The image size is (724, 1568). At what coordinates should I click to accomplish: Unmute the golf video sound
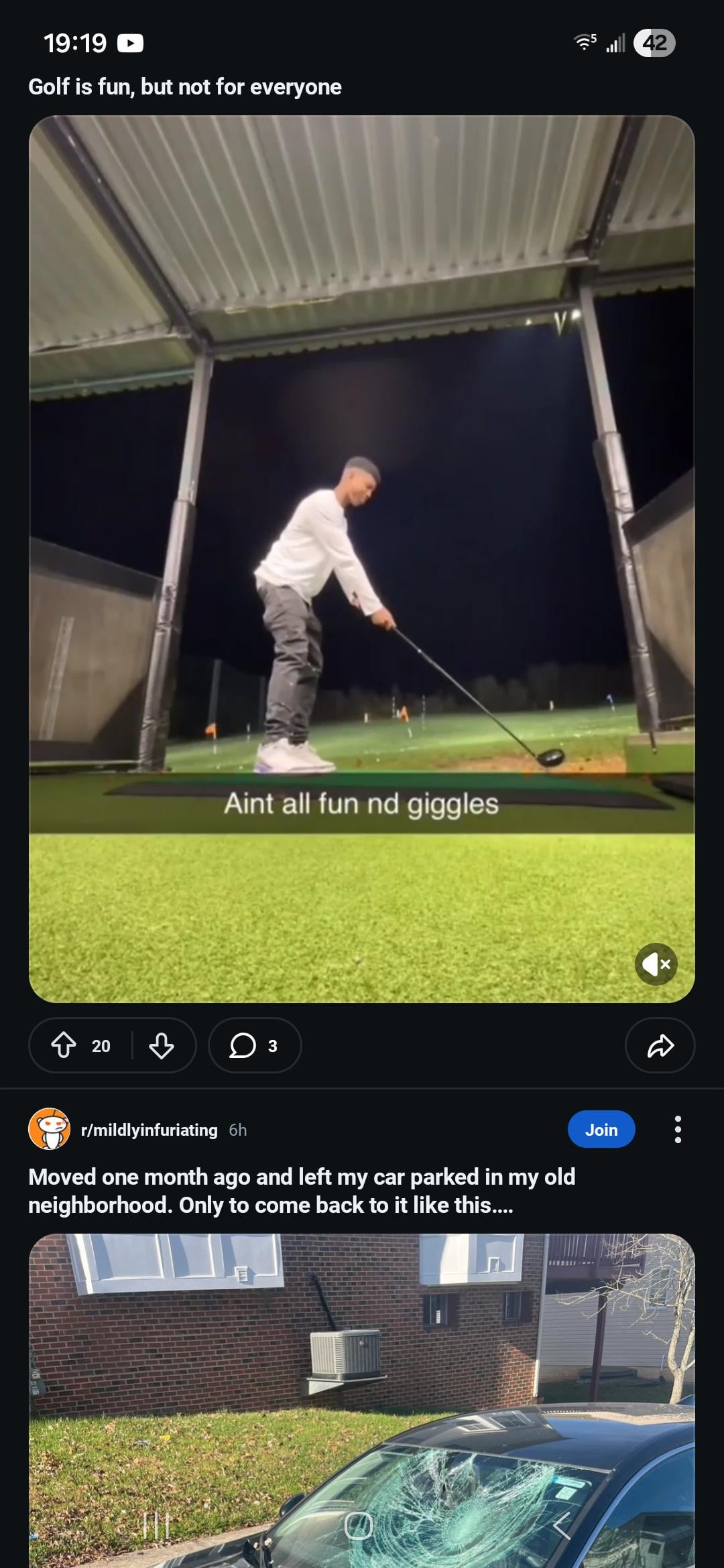[x=656, y=964]
